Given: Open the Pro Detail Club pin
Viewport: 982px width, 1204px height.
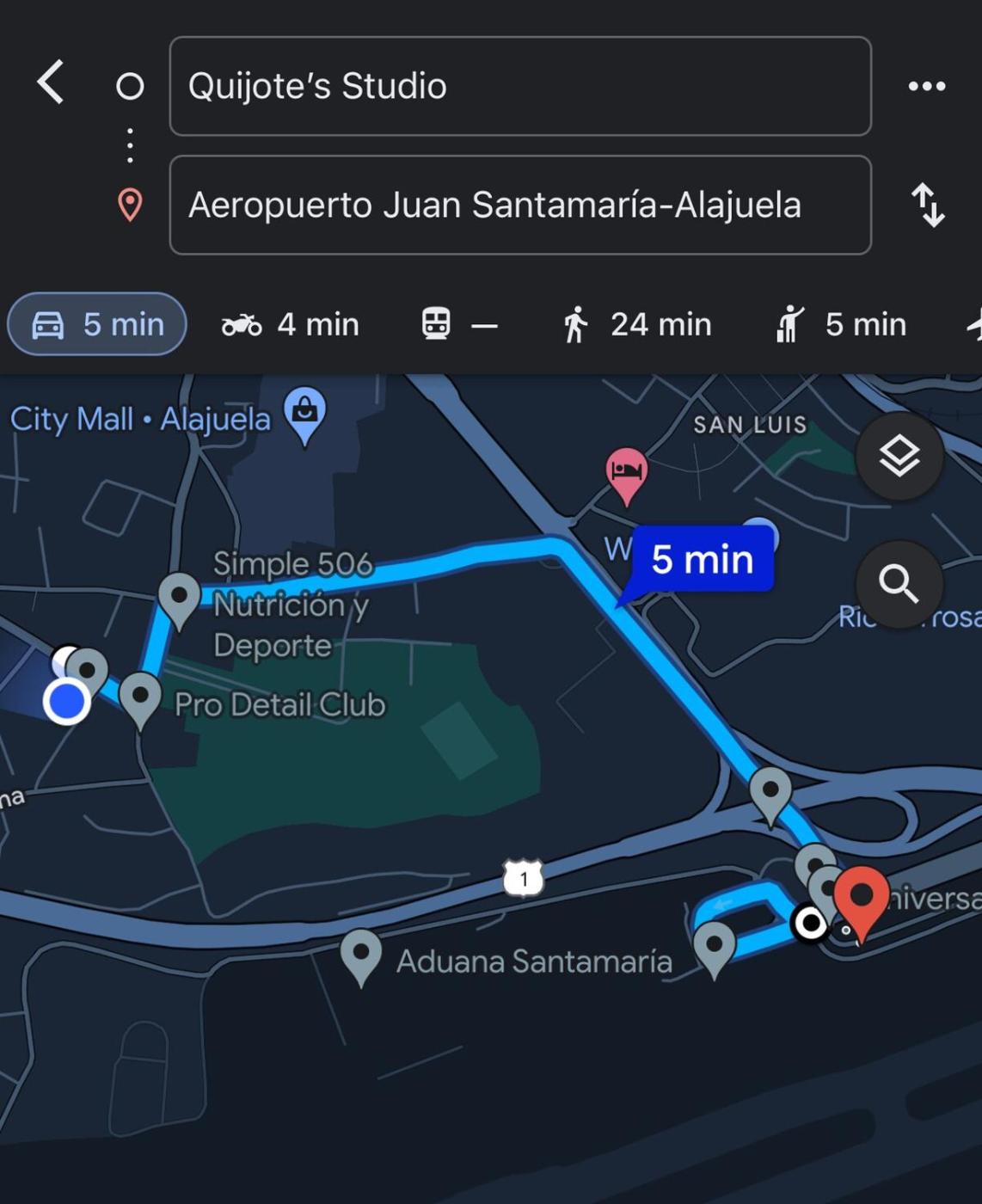Looking at the screenshot, I should 140,700.
